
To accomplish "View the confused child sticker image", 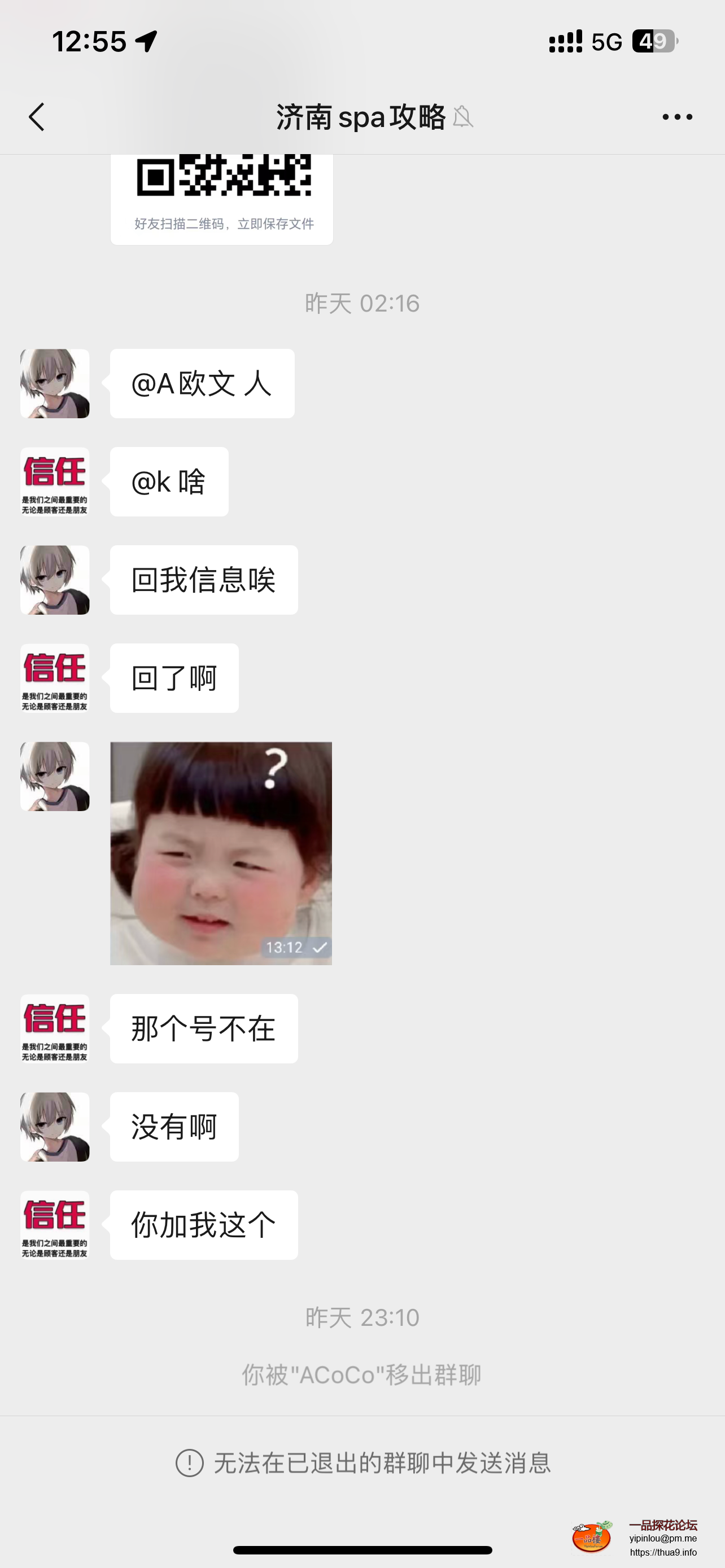I will [221, 853].
